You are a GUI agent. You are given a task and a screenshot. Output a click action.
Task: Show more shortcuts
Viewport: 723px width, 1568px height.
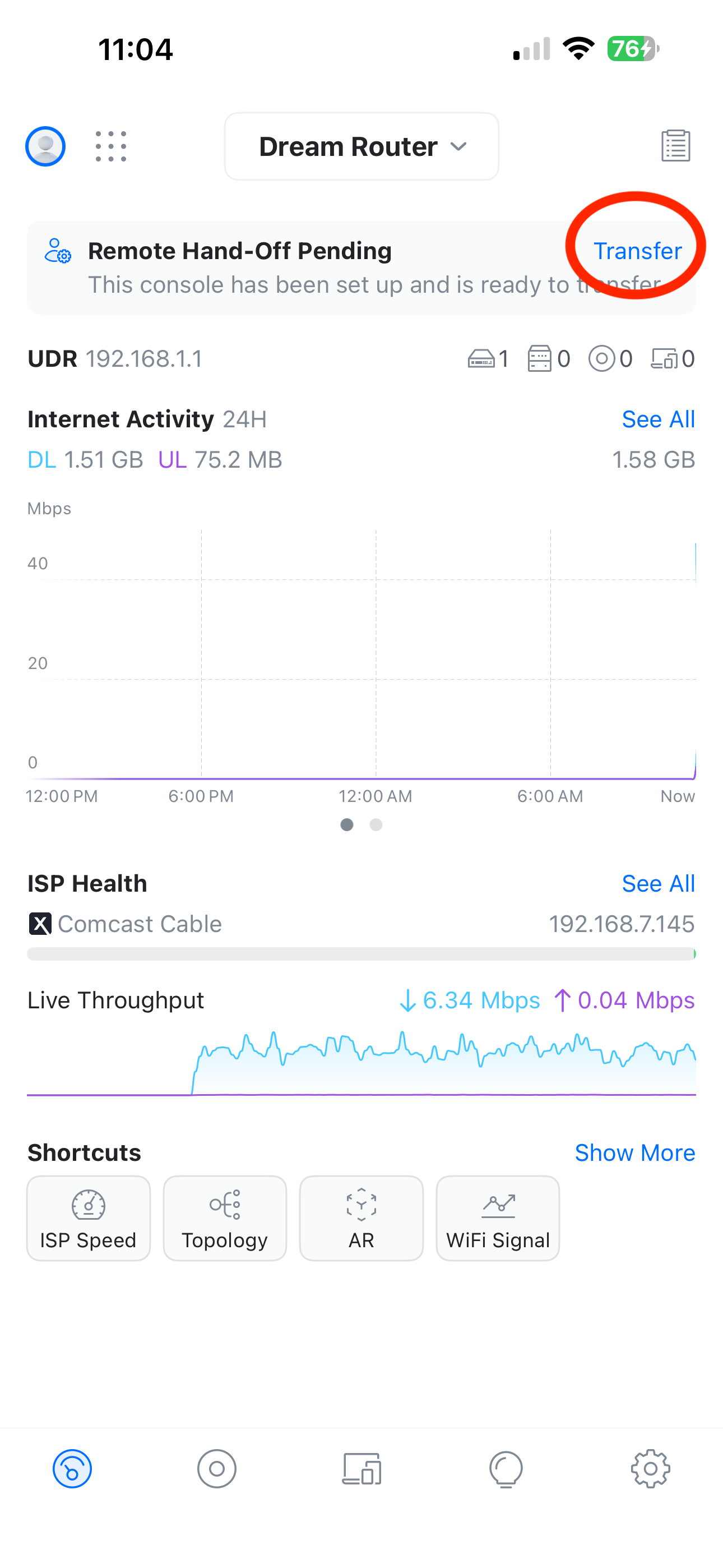tap(635, 1153)
